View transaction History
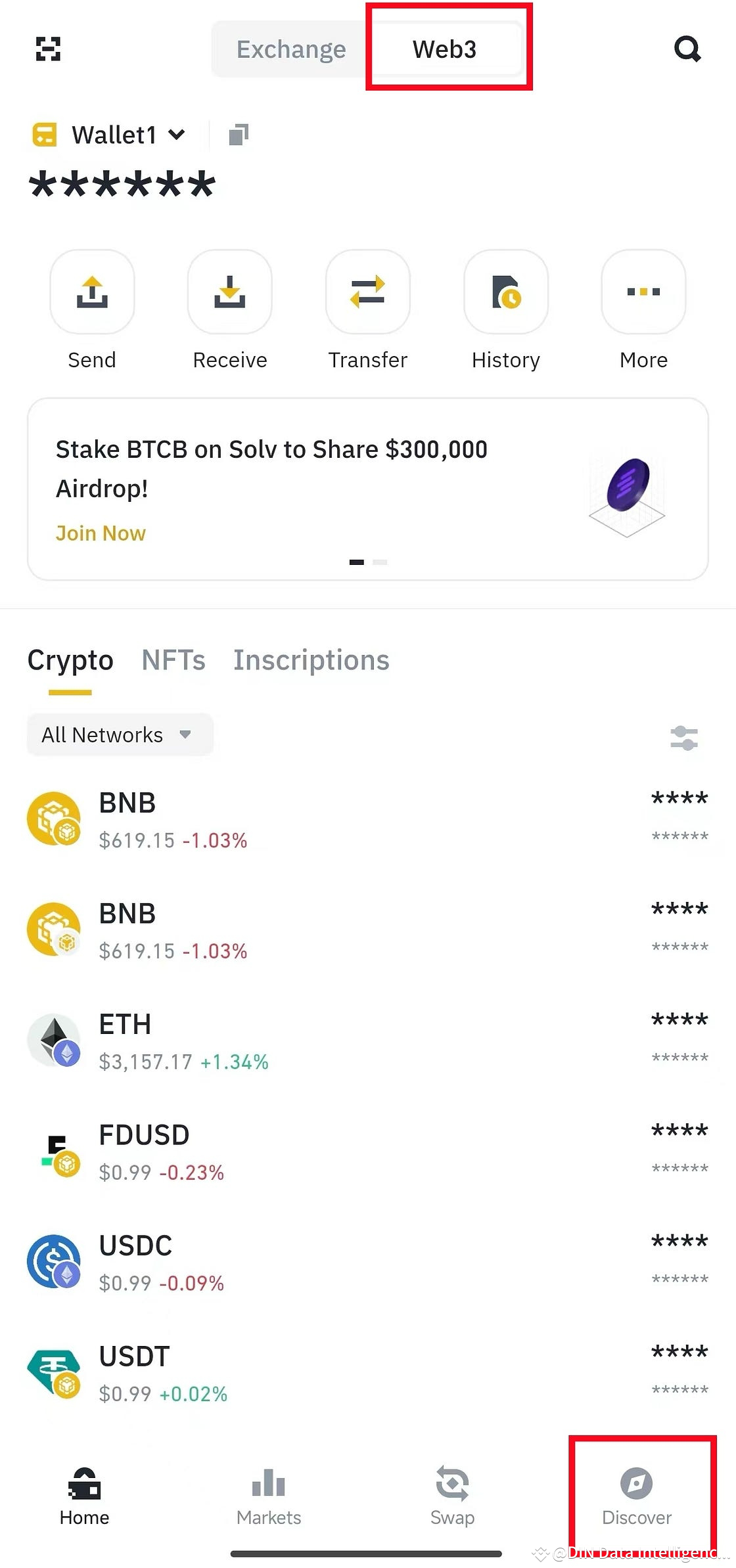Image resolution: width=736 pixels, height=1568 pixels. pyautogui.click(x=506, y=292)
